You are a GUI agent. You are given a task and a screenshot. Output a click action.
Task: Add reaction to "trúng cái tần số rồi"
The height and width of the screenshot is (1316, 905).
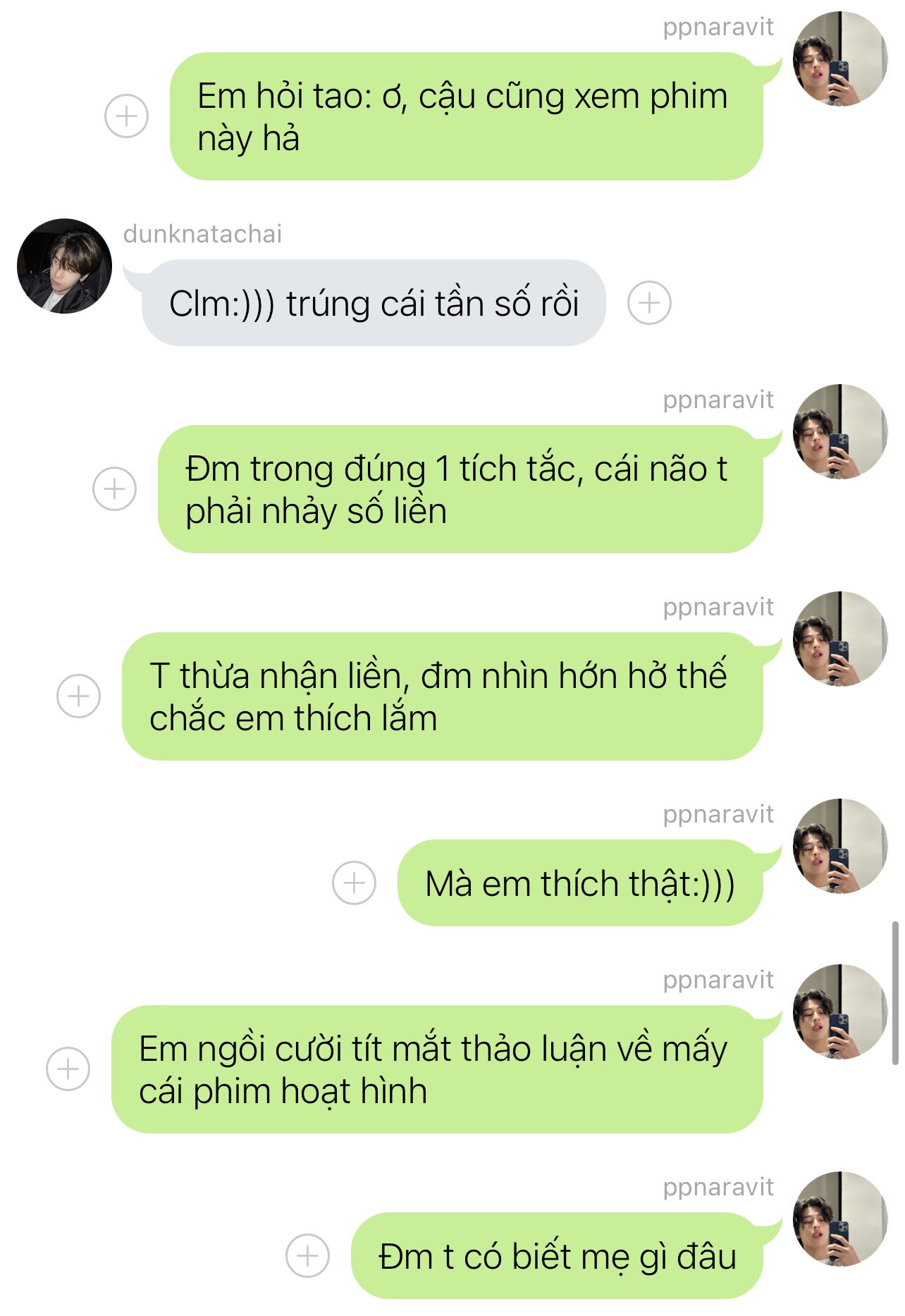[648, 303]
